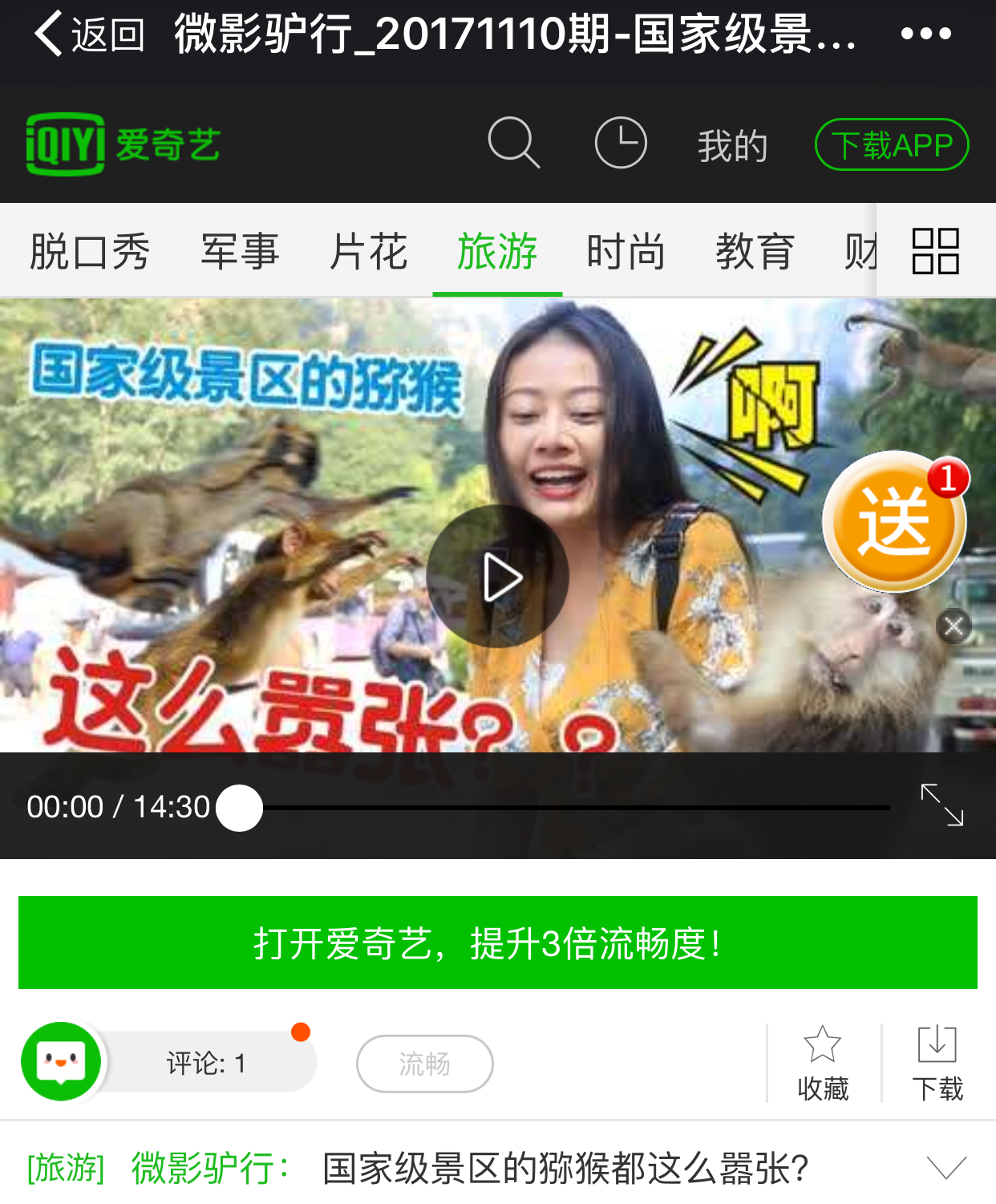Screen dimensions: 996x1204
Task: Tap the 下载APP button
Action: click(x=892, y=145)
